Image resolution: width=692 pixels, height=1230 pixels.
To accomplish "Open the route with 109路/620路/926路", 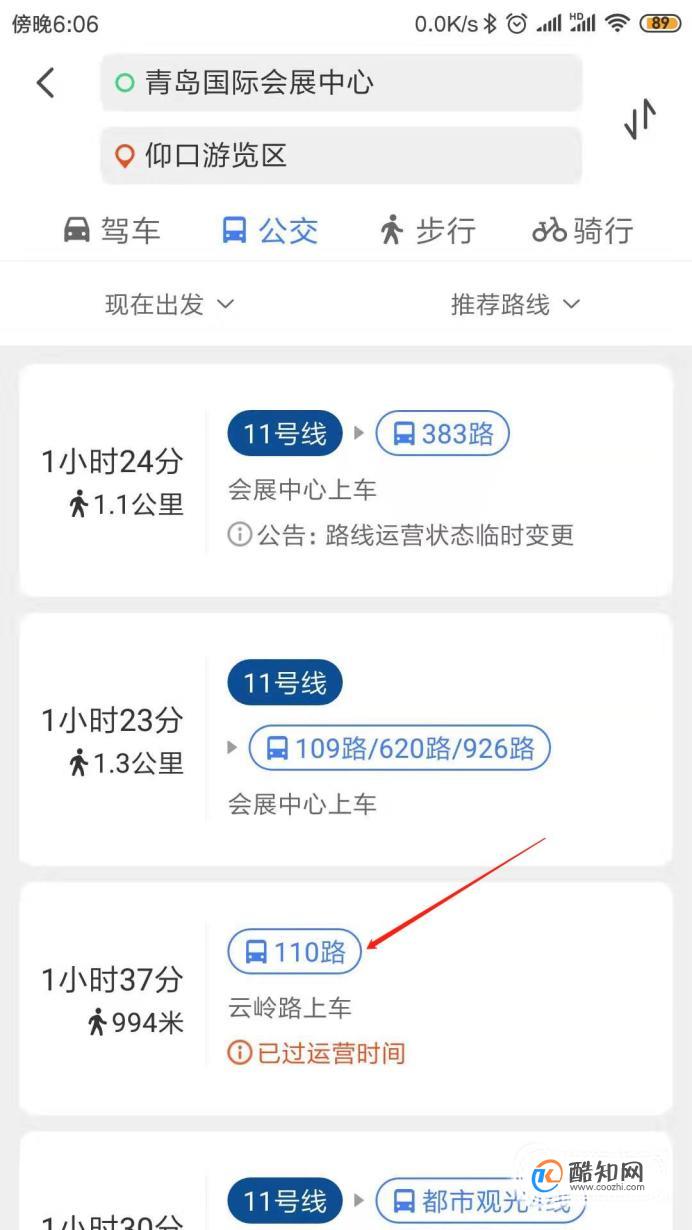I will 346,739.
